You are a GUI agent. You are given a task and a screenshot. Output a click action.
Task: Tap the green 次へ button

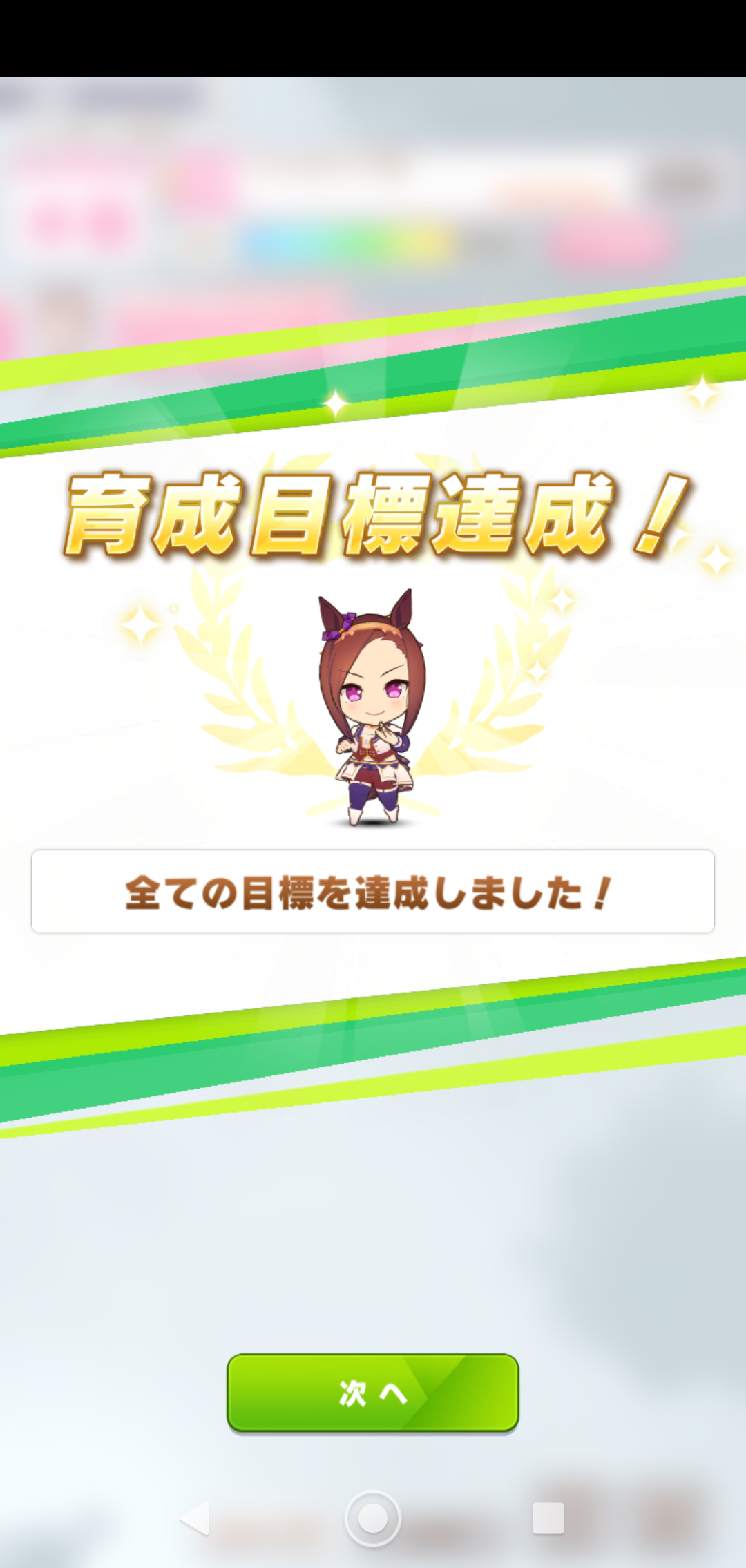point(372,1393)
